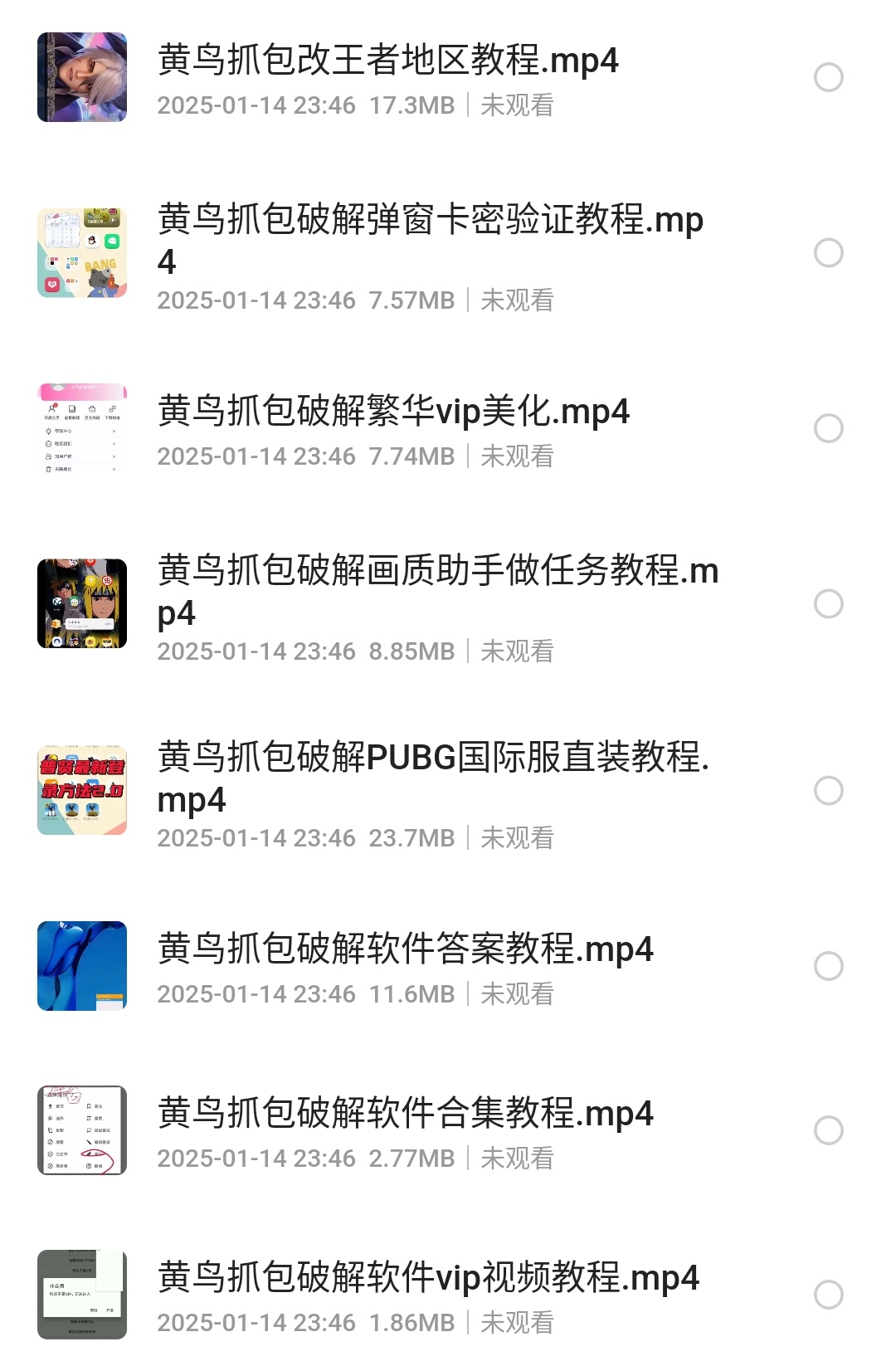Select the circle for 黄鸟抓包破解画质助手做任务教程.mp4
The image size is (896, 1366).
pyautogui.click(x=828, y=603)
